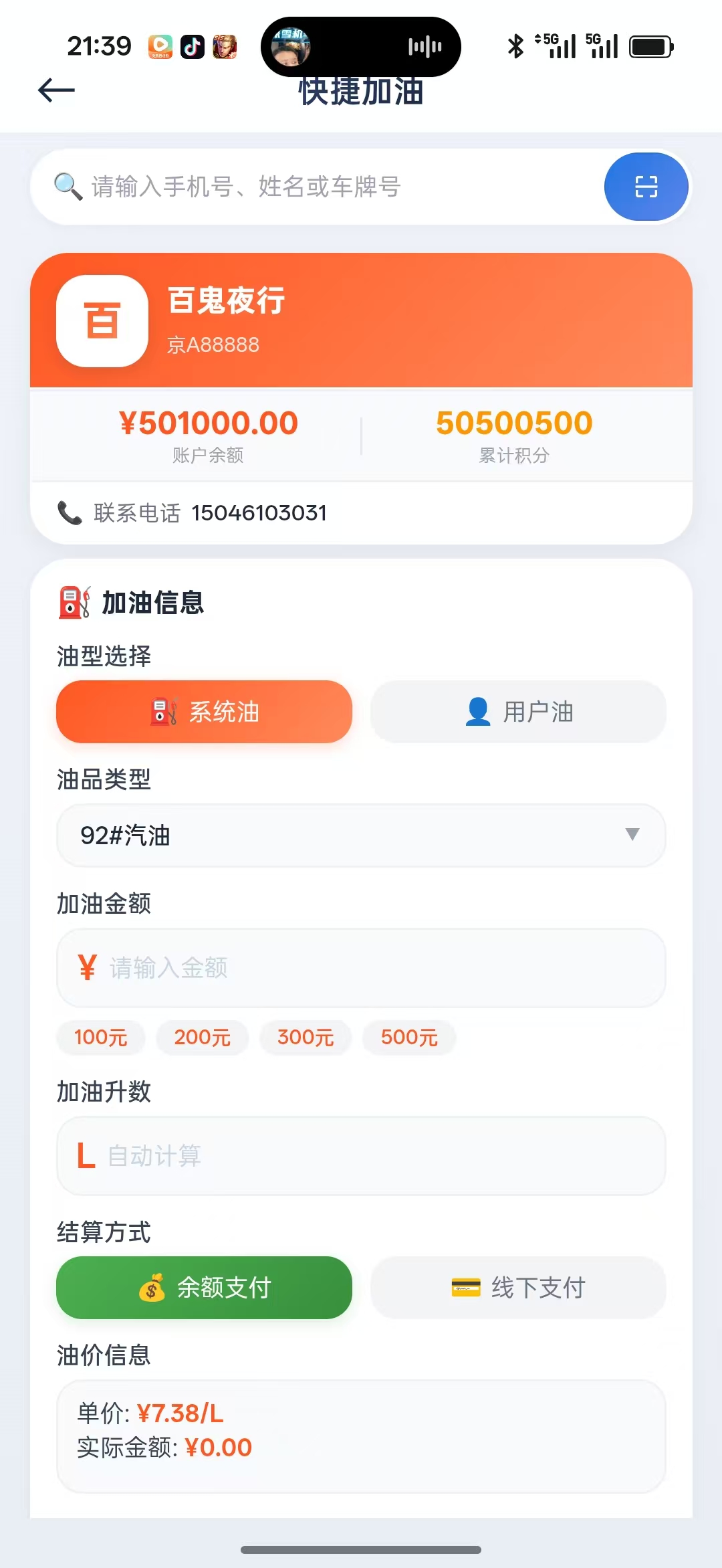The image size is (722, 1568).
Task: Switch to 用户油 oil type
Action: [x=517, y=712]
